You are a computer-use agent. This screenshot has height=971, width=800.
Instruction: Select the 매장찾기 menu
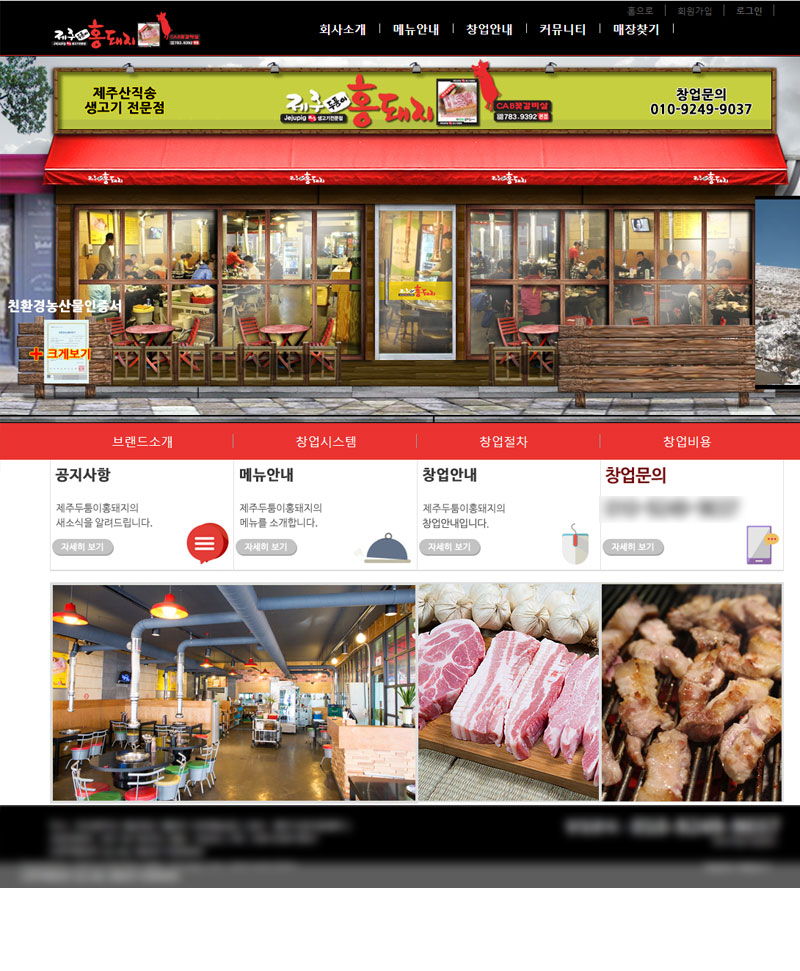636,29
